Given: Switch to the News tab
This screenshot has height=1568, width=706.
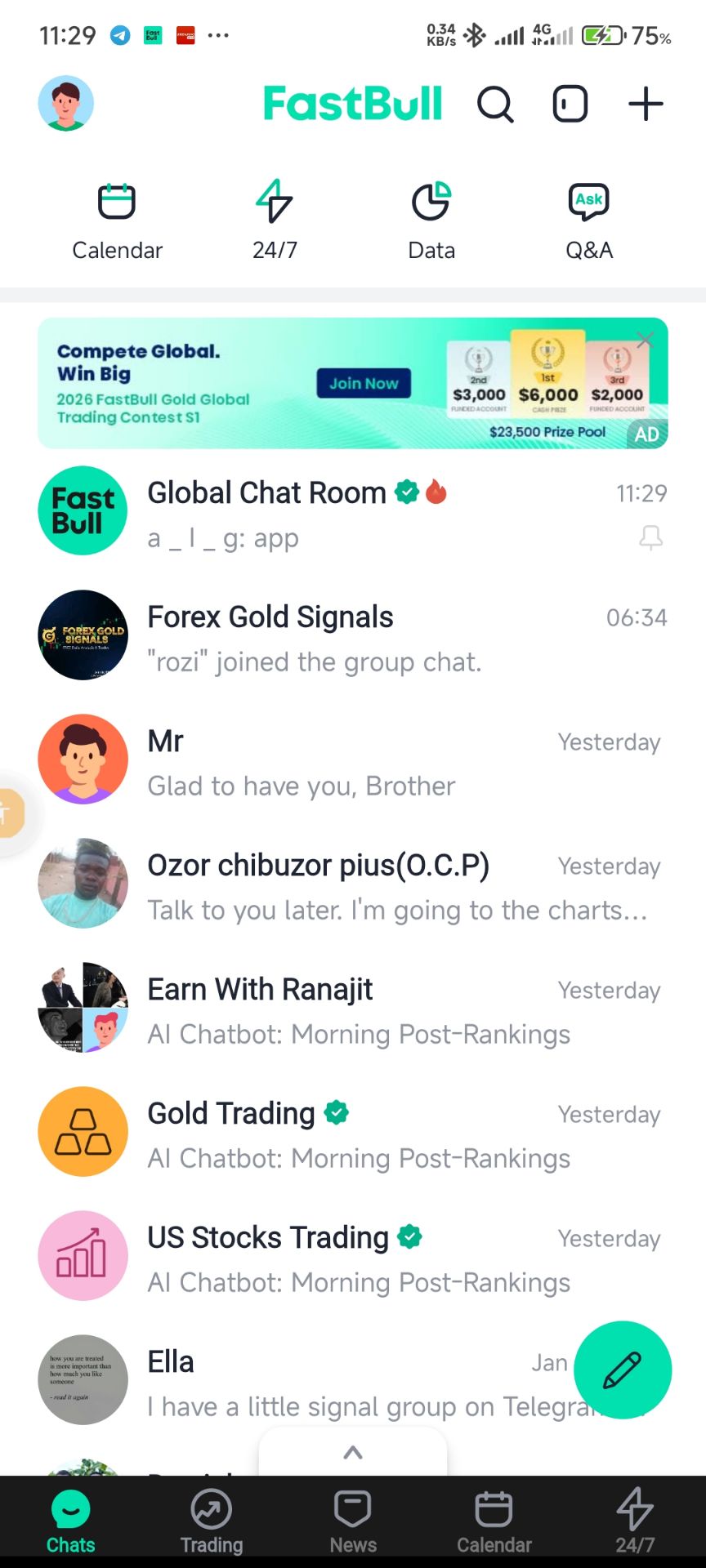Looking at the screenshot, I should click(353, 1521).
